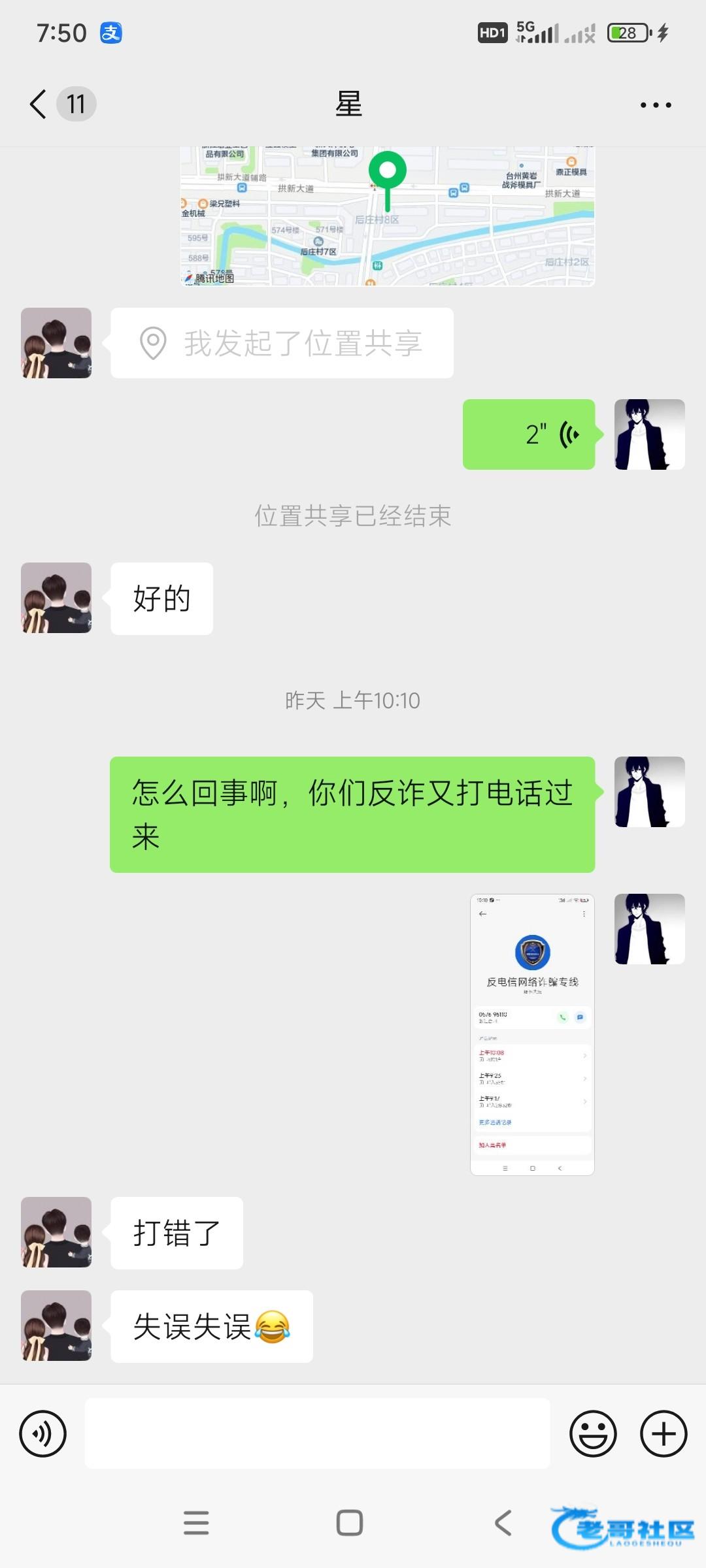Tap contact avatar beside 打错了
Screen dimensions: 706x1568
point(56,1232)
